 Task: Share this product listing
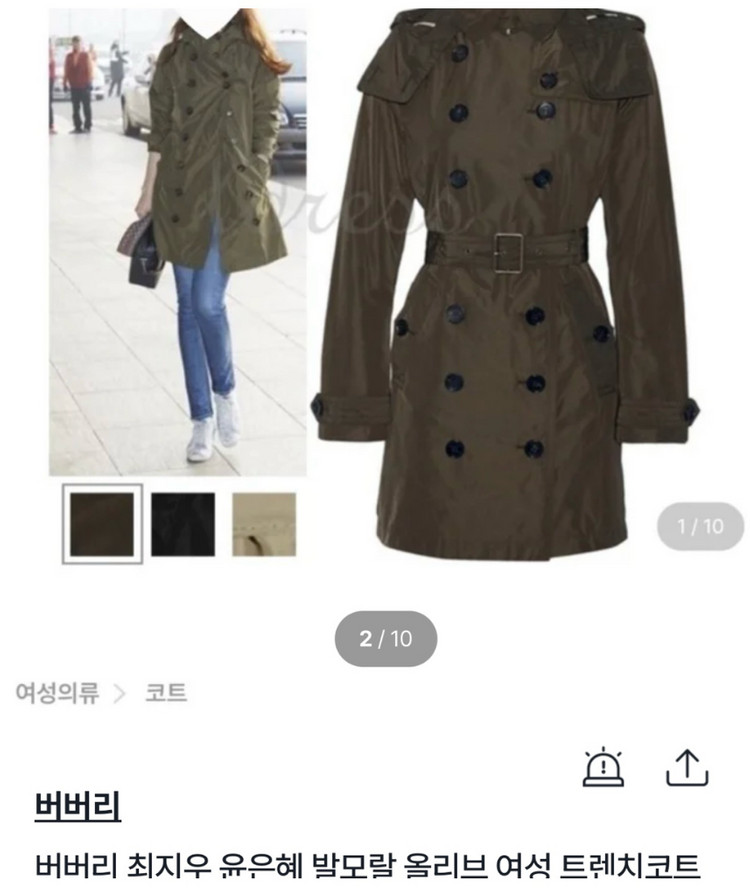tap(687, 768)
